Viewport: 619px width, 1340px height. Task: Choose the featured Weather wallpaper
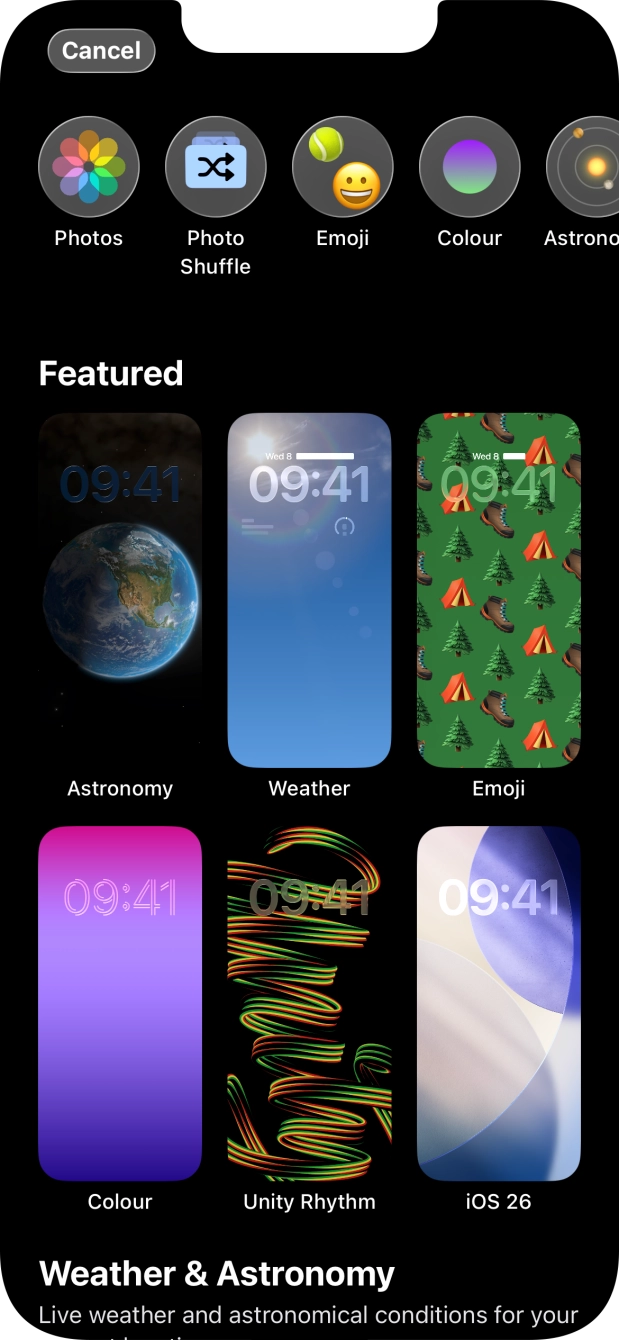309,590
